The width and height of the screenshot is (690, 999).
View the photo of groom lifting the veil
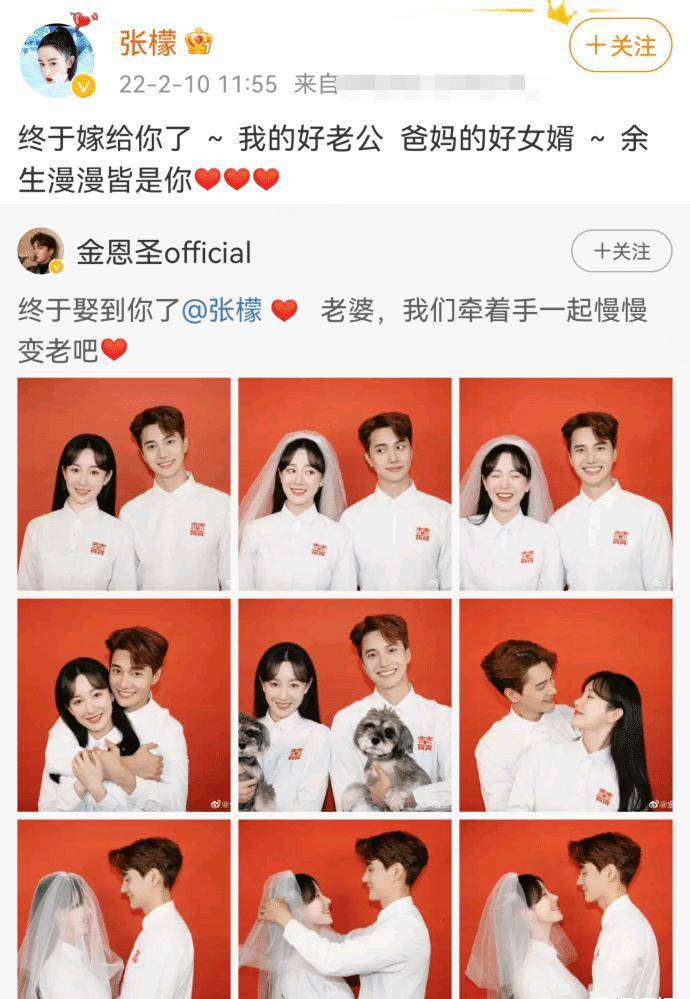[345, 910]
